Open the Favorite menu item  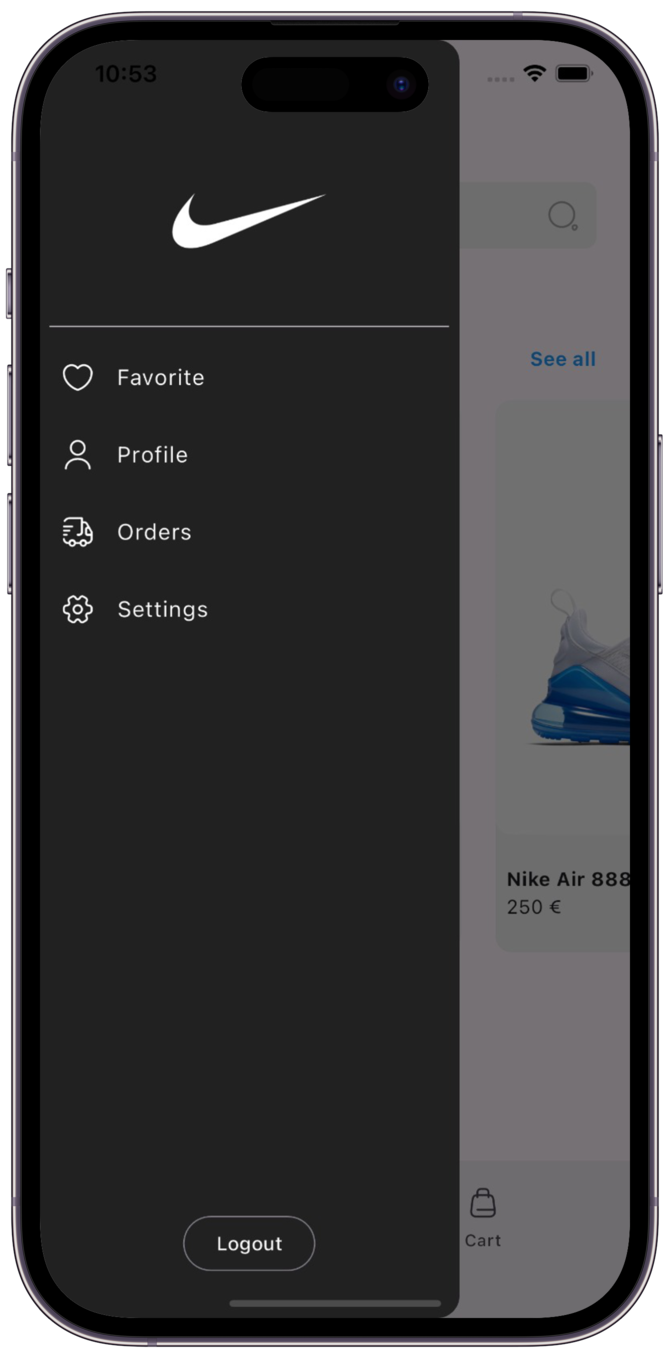(x=160, y=377)
